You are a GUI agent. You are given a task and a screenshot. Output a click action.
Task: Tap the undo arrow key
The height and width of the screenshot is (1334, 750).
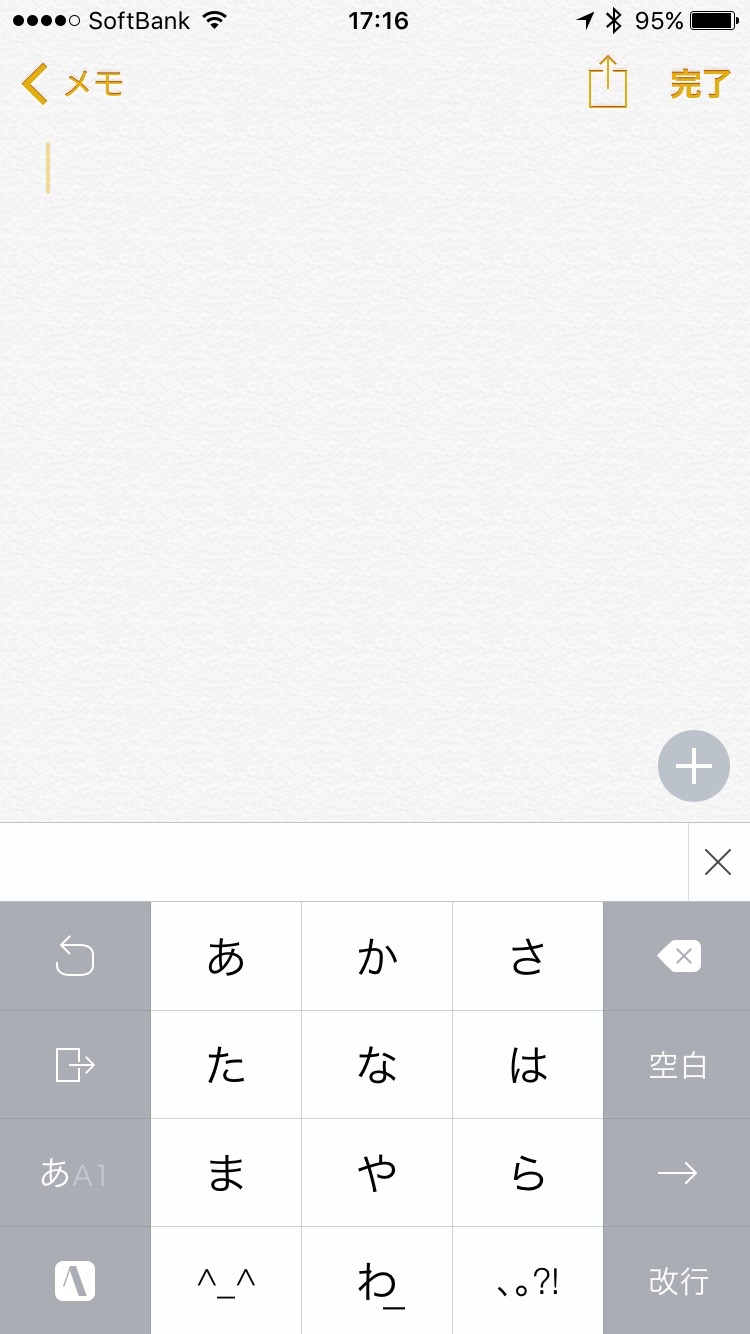click(74, 957)
